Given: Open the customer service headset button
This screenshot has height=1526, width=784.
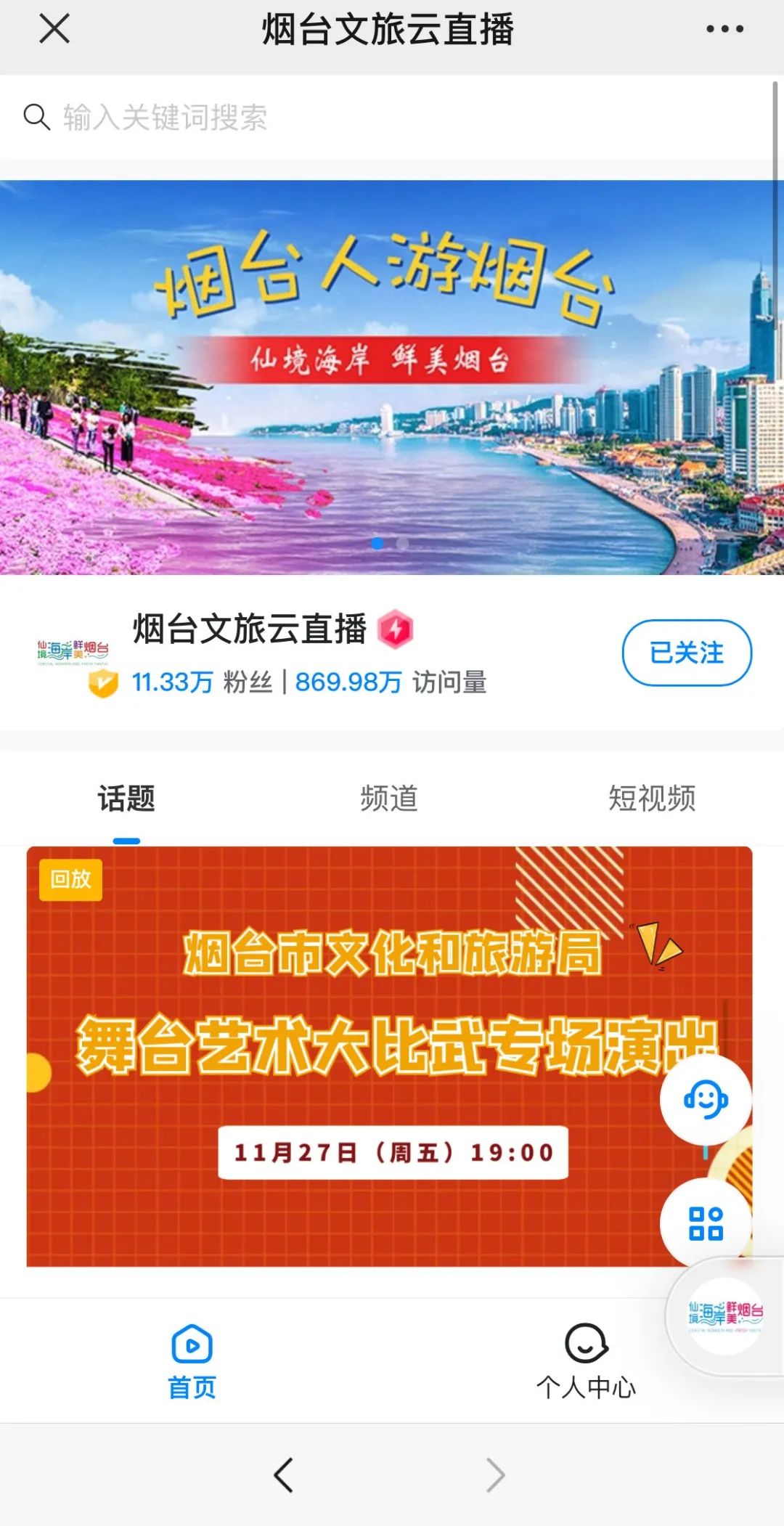Looking at the screenshot, I should [706, 1100].
